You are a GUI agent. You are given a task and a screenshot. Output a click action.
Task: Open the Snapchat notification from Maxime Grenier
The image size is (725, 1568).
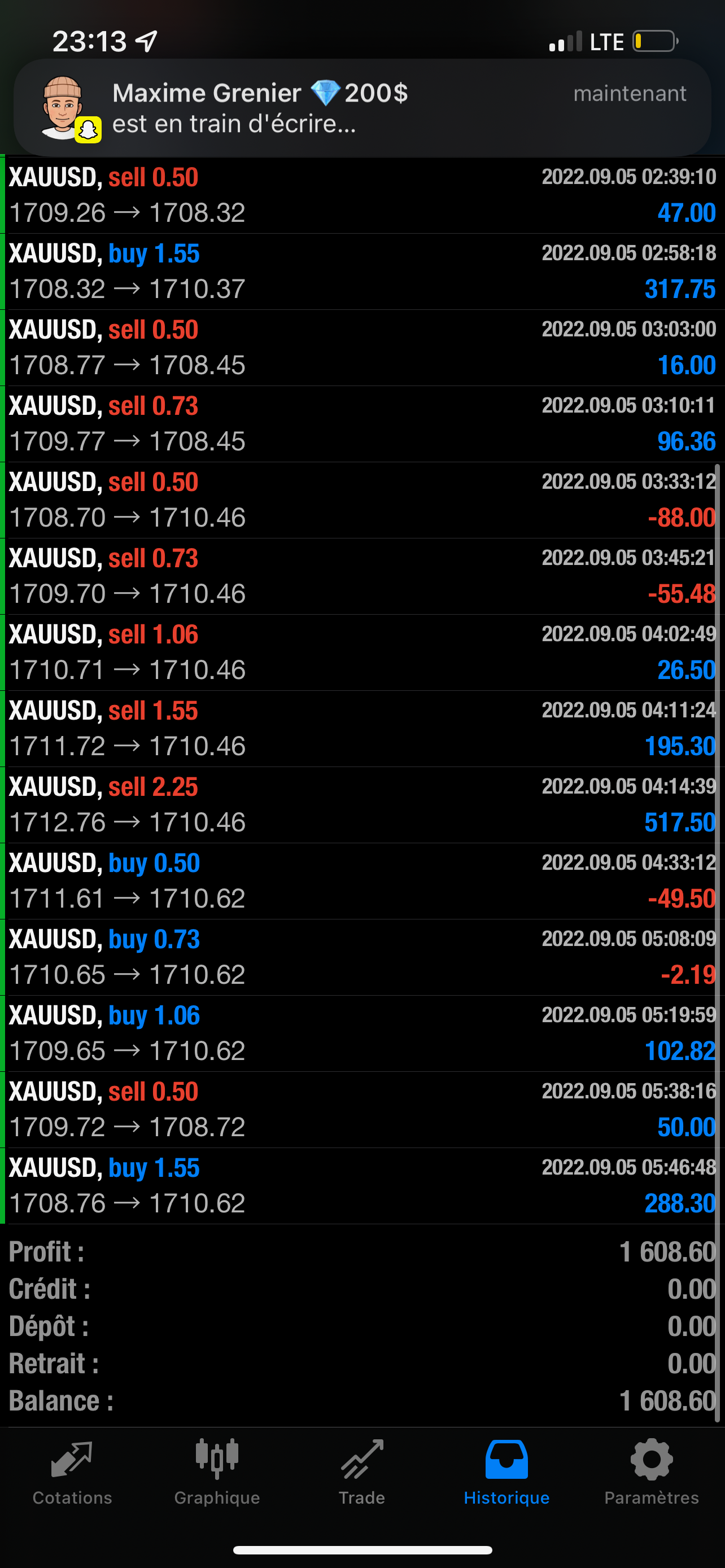click(x=362, y=108)
